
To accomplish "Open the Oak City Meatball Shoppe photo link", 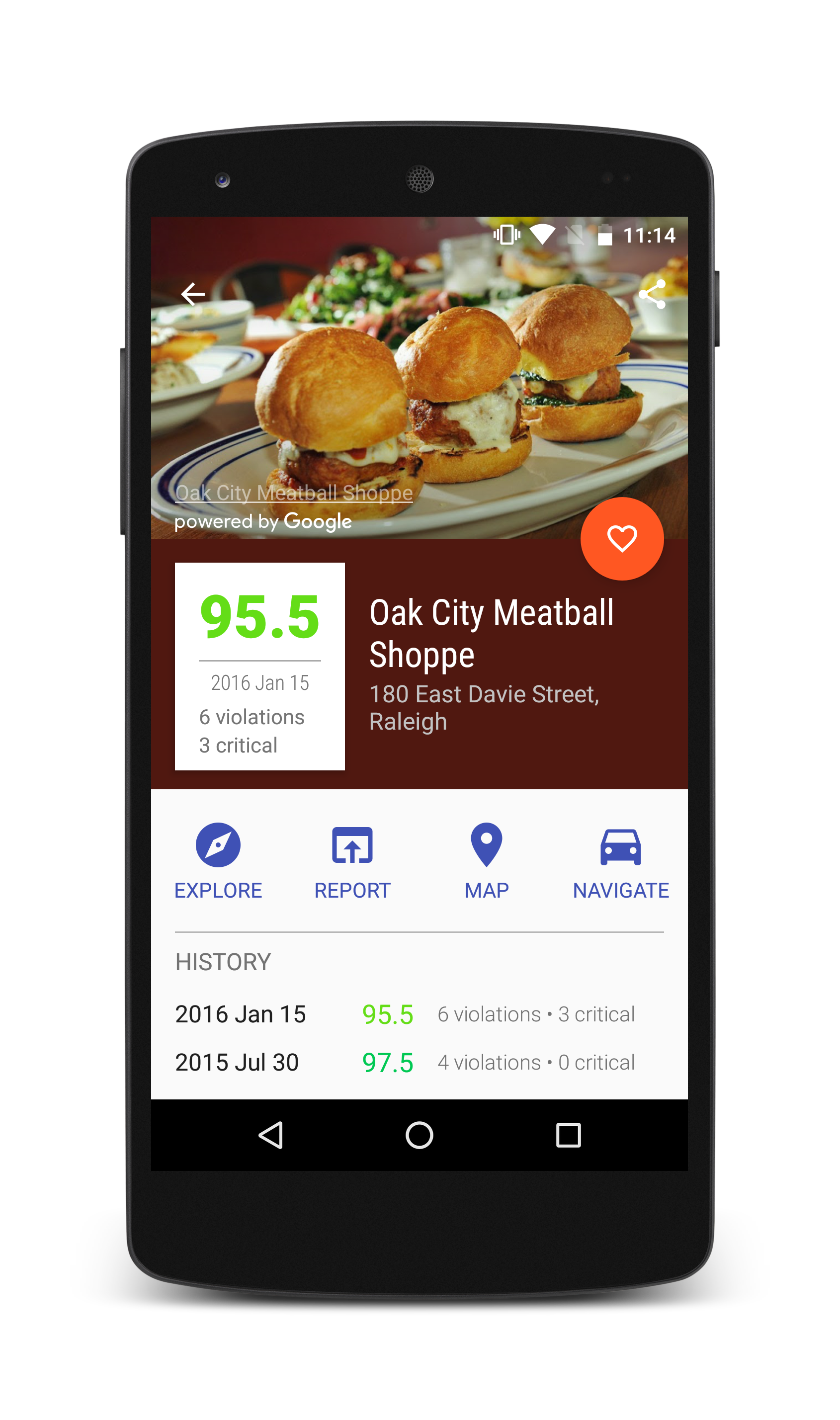I will point(294,493).
